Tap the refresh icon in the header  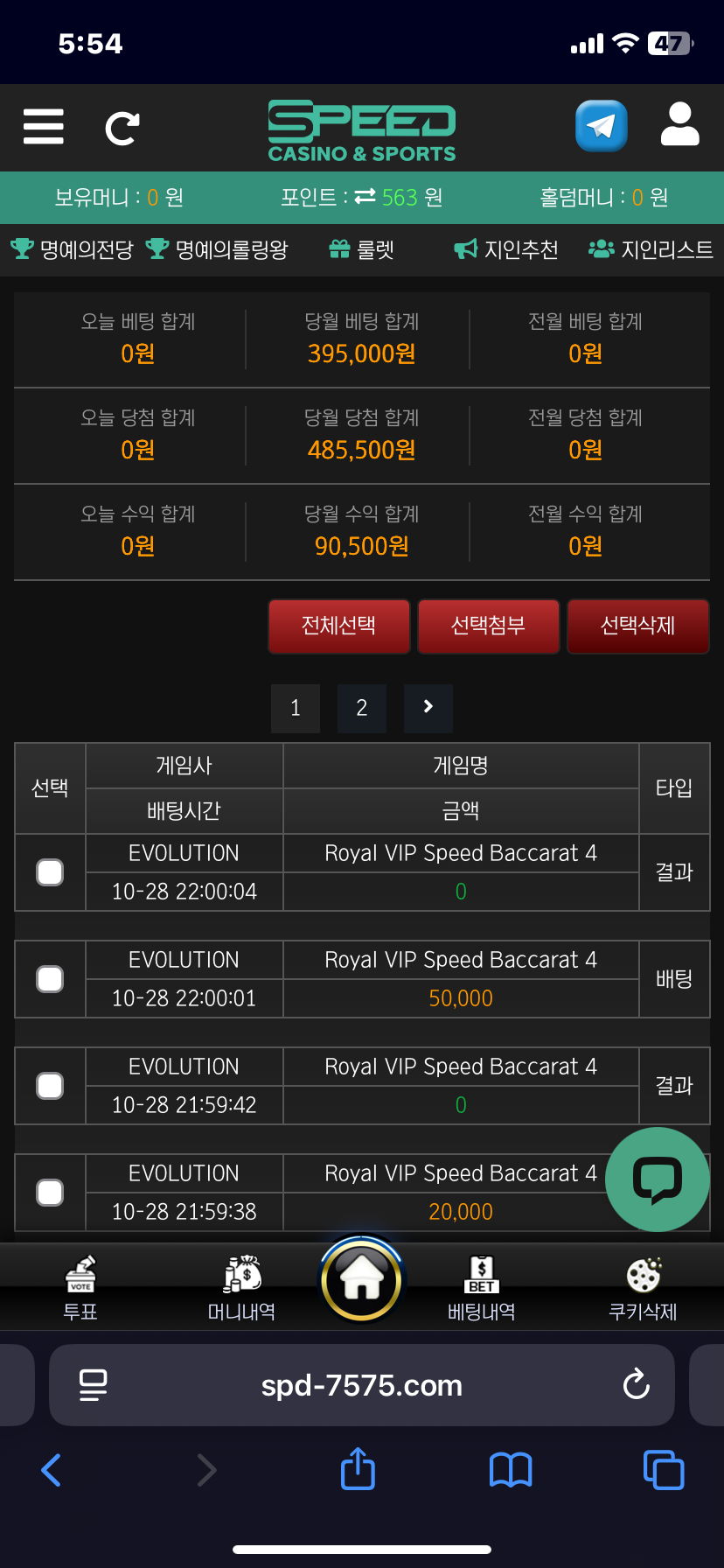122,128
